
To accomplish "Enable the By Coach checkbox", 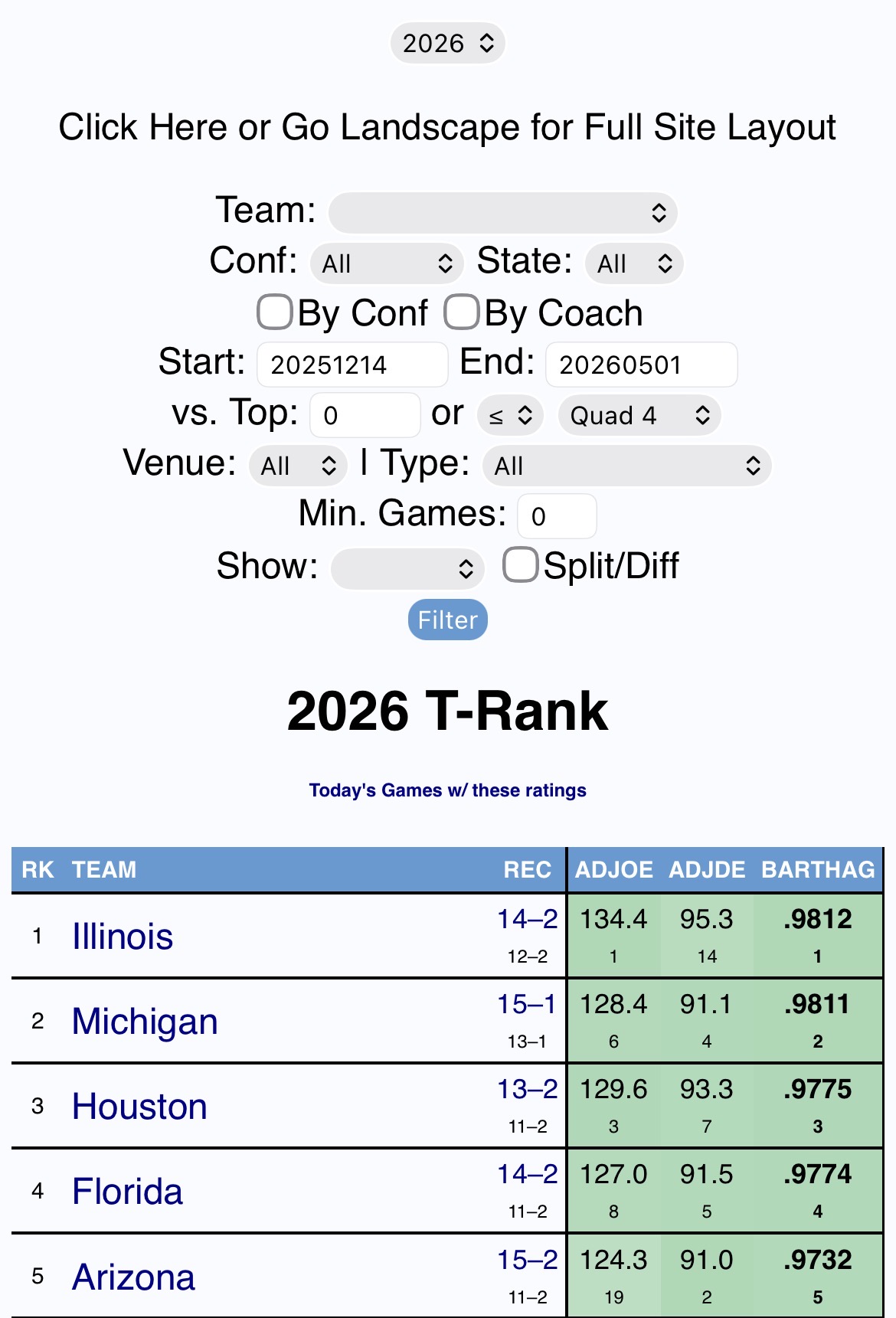I will 462,312.
